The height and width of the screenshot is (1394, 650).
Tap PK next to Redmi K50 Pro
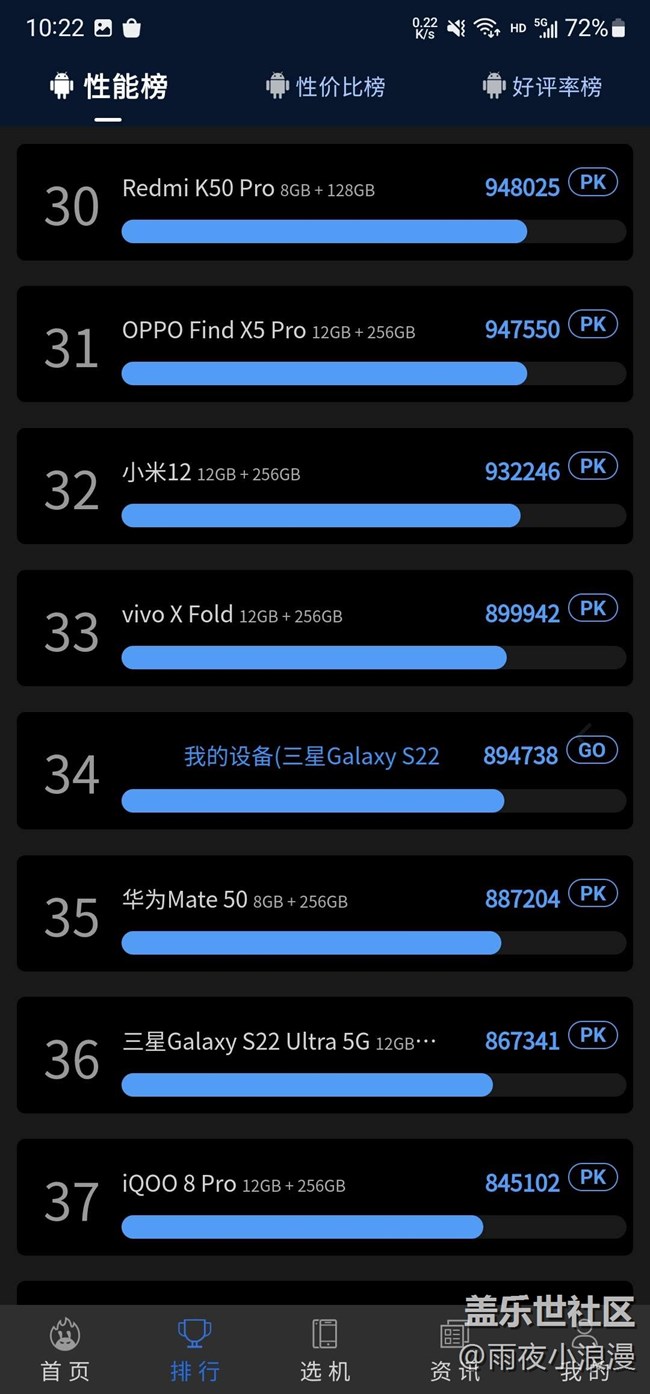(593, 182)
